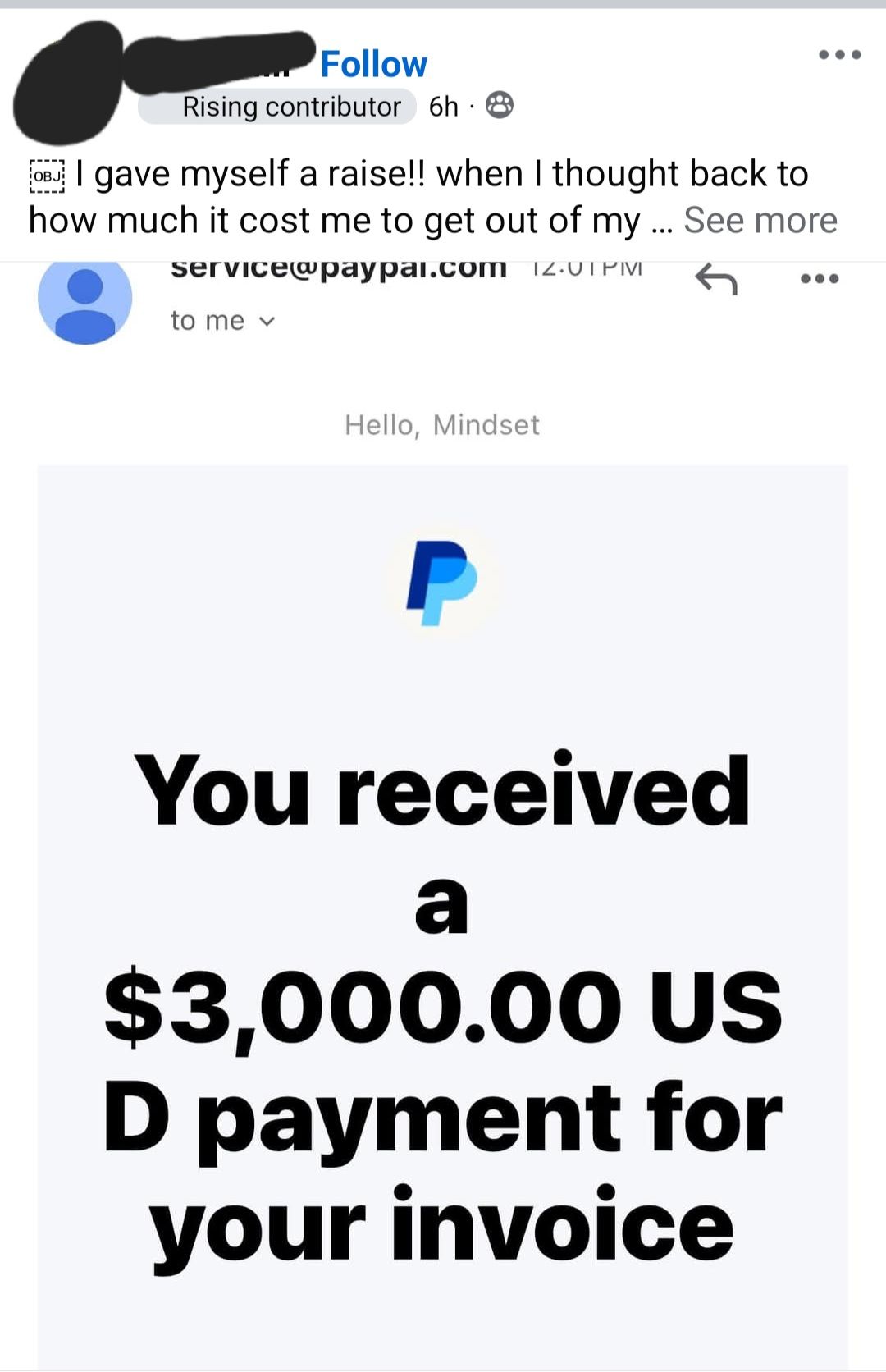Image resolution: width=886 pixels, height=1372 pixels.
Task: Open the post options menu
Action: pos(840,55)
